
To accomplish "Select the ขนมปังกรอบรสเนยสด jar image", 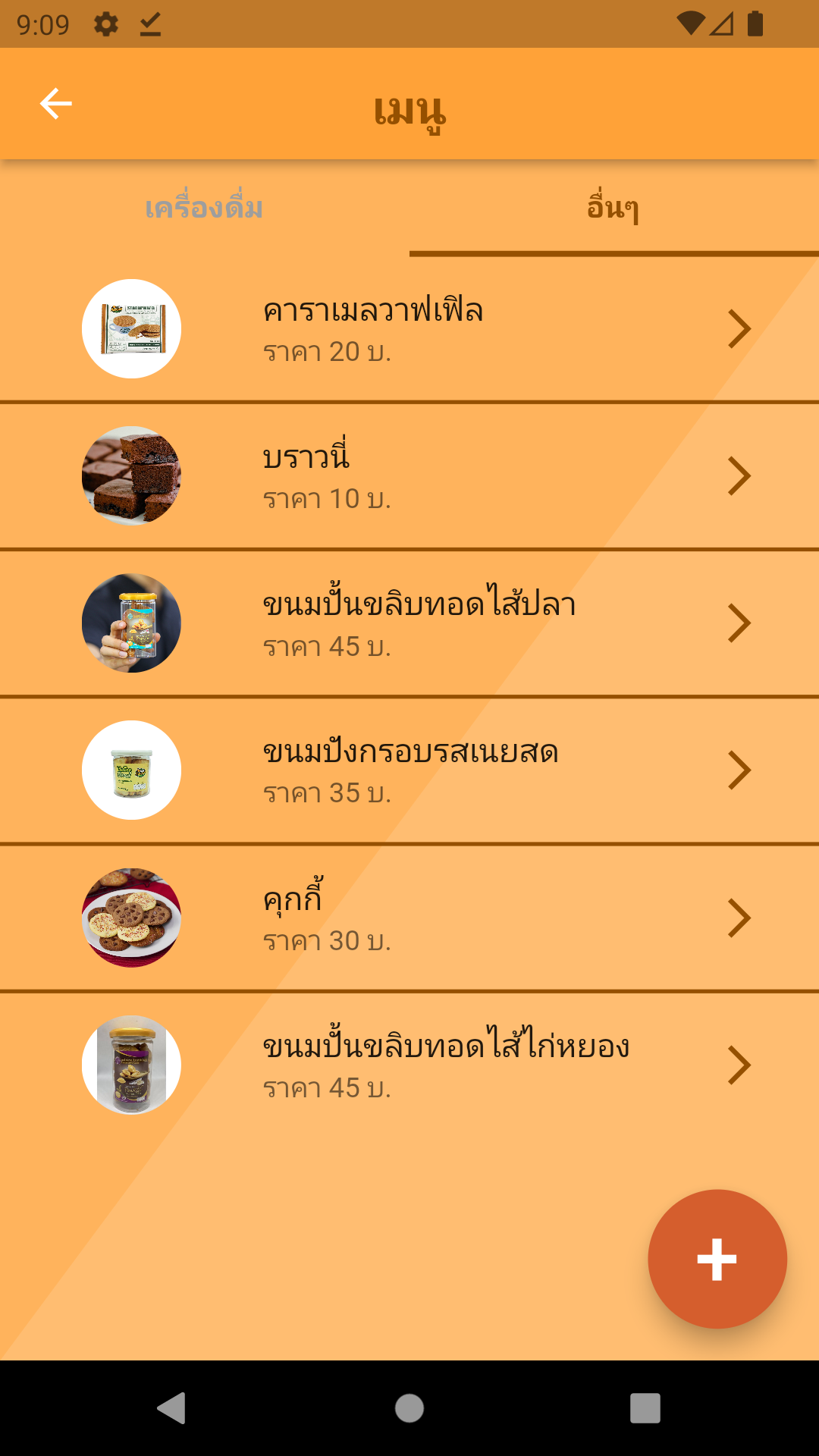I will [x=130, y=769].
